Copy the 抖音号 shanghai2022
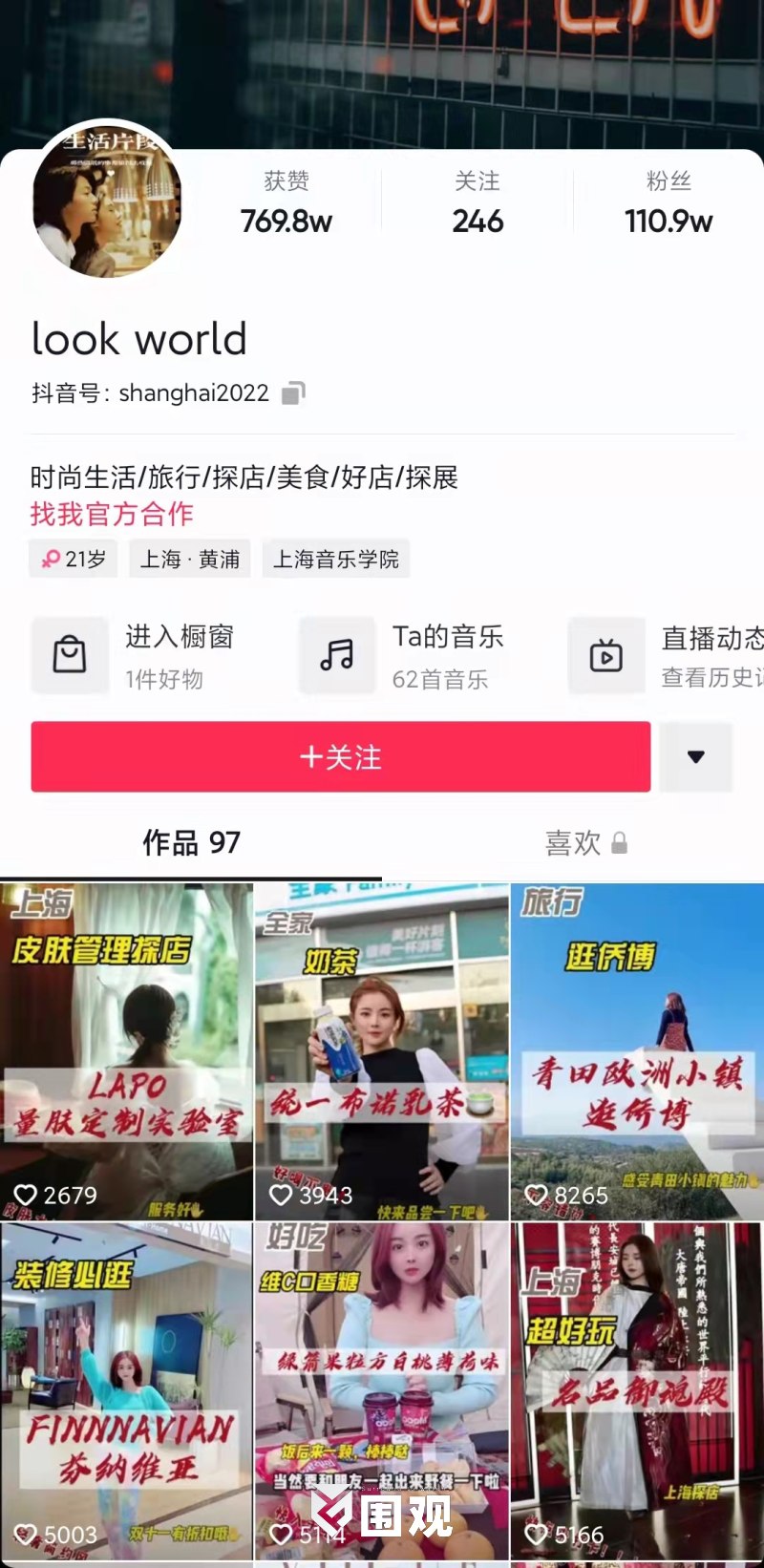This screenshot has height=1568, width=764. coord(293,392)
